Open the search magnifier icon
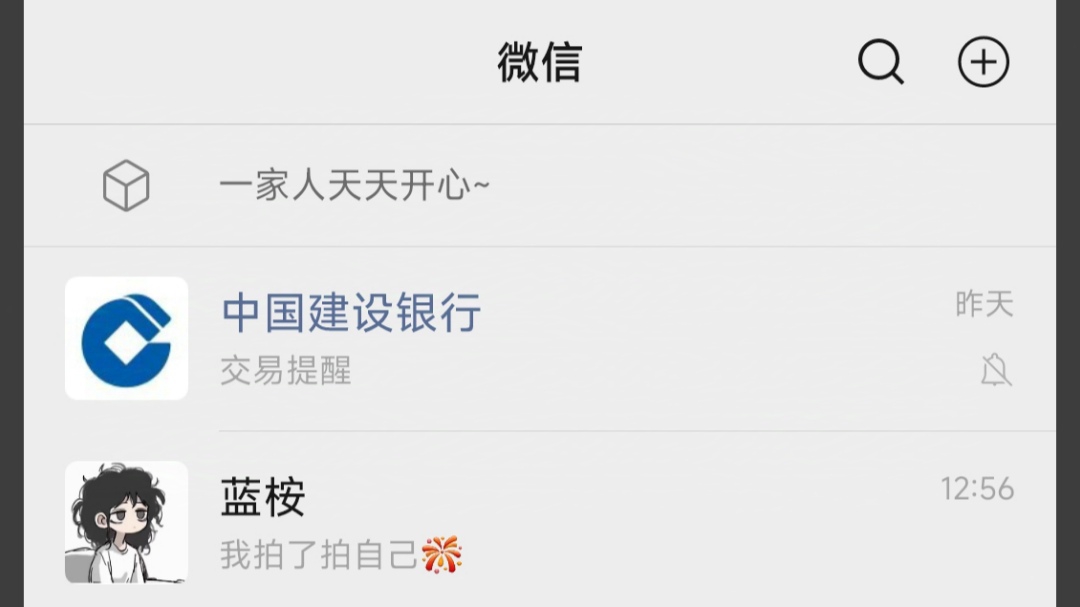This screenshot has height=607, width=1080. click(880, 62)
